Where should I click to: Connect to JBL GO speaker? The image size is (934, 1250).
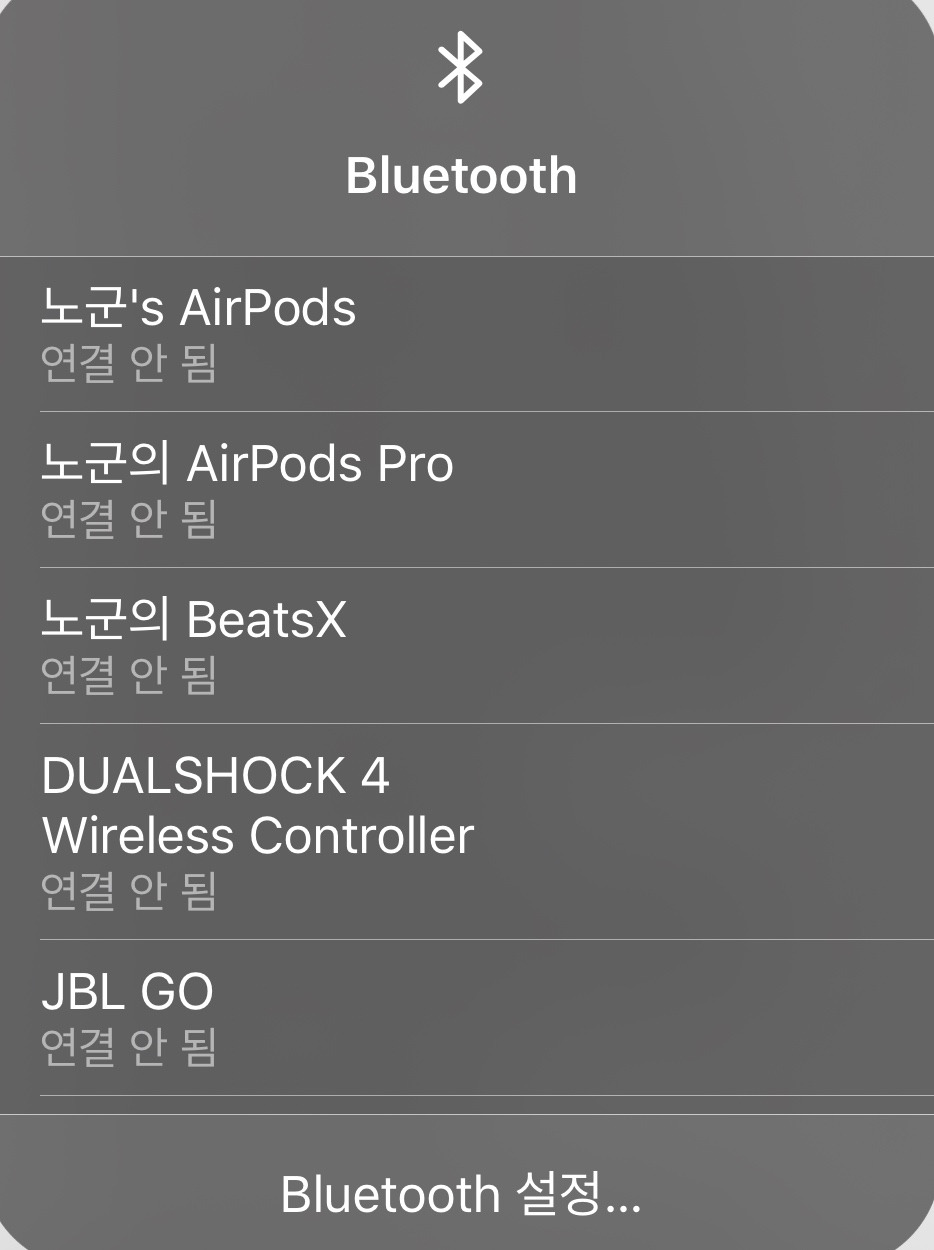467,1017
